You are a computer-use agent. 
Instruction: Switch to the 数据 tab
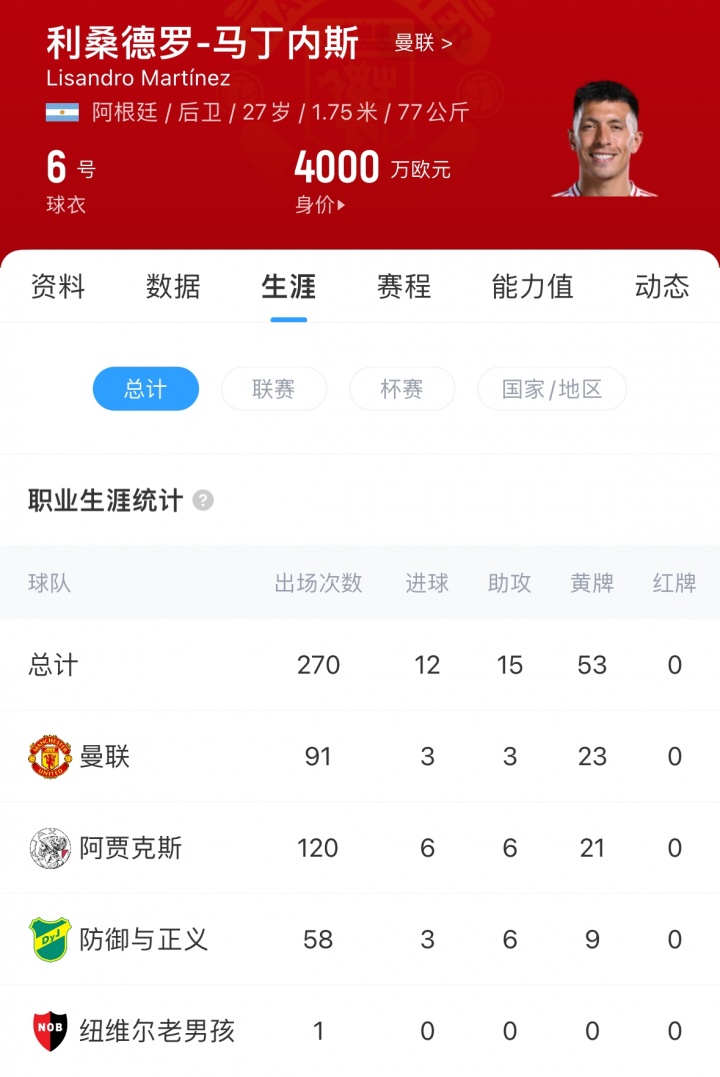[173, 287]
